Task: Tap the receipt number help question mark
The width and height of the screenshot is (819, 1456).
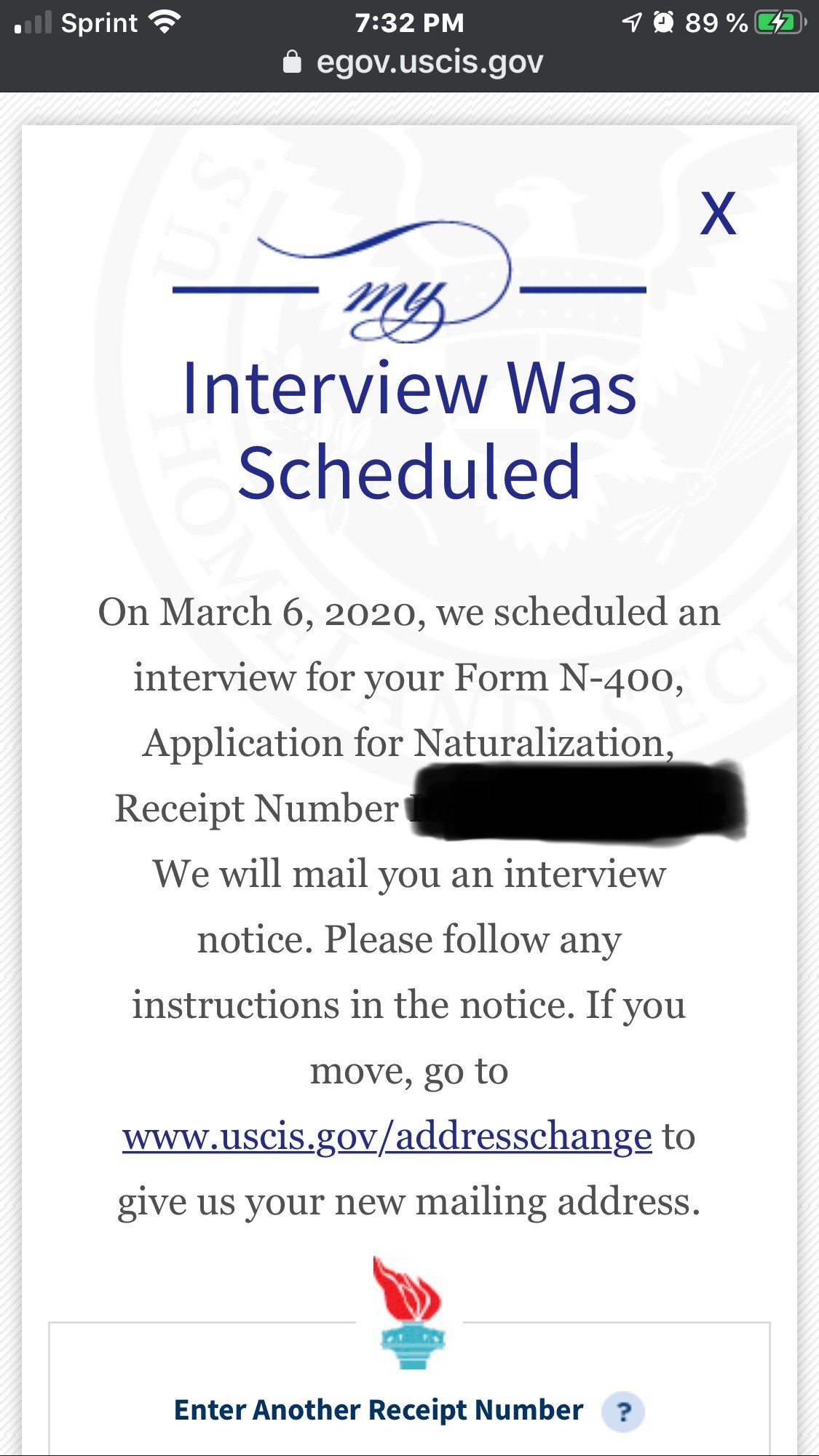Action: click(x=623, y=1412)
